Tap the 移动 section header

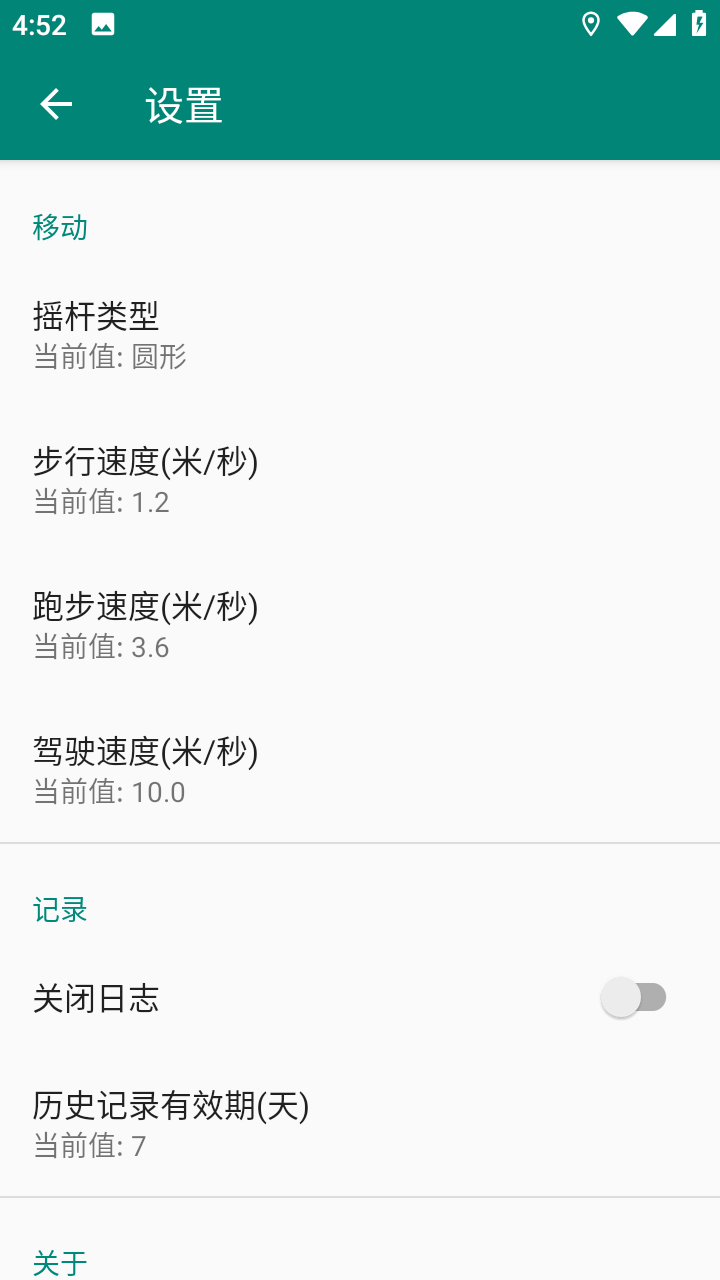pyautogui.click(x=60, y=227)
